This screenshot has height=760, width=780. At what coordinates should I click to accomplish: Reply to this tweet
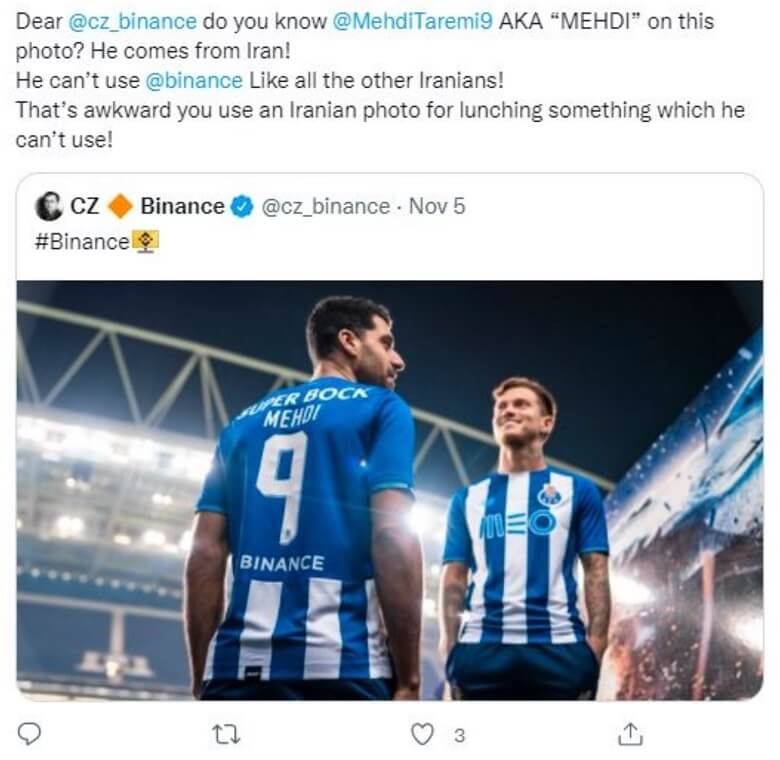tap(30, 734)
